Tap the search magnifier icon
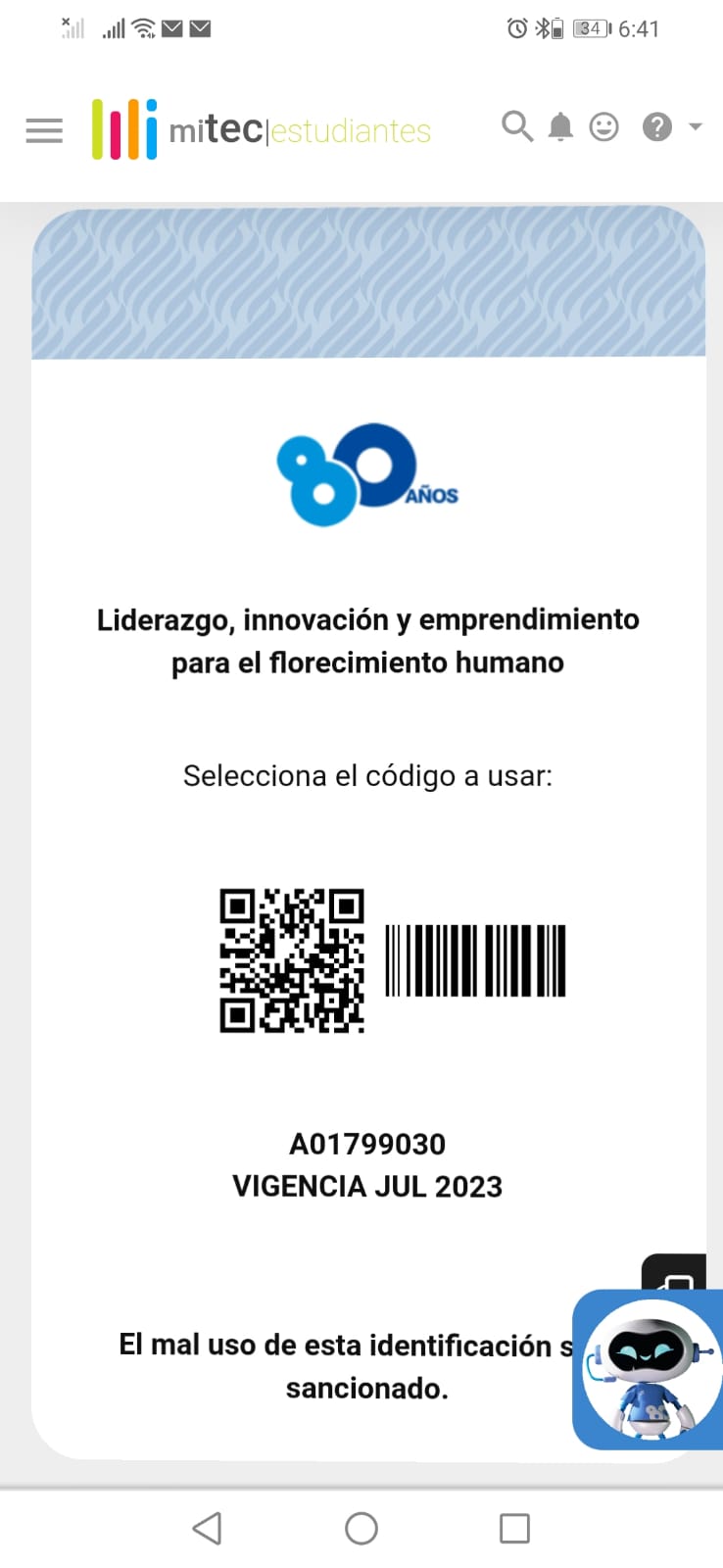This screenshot has width=723, height=1568. point(516,126)
